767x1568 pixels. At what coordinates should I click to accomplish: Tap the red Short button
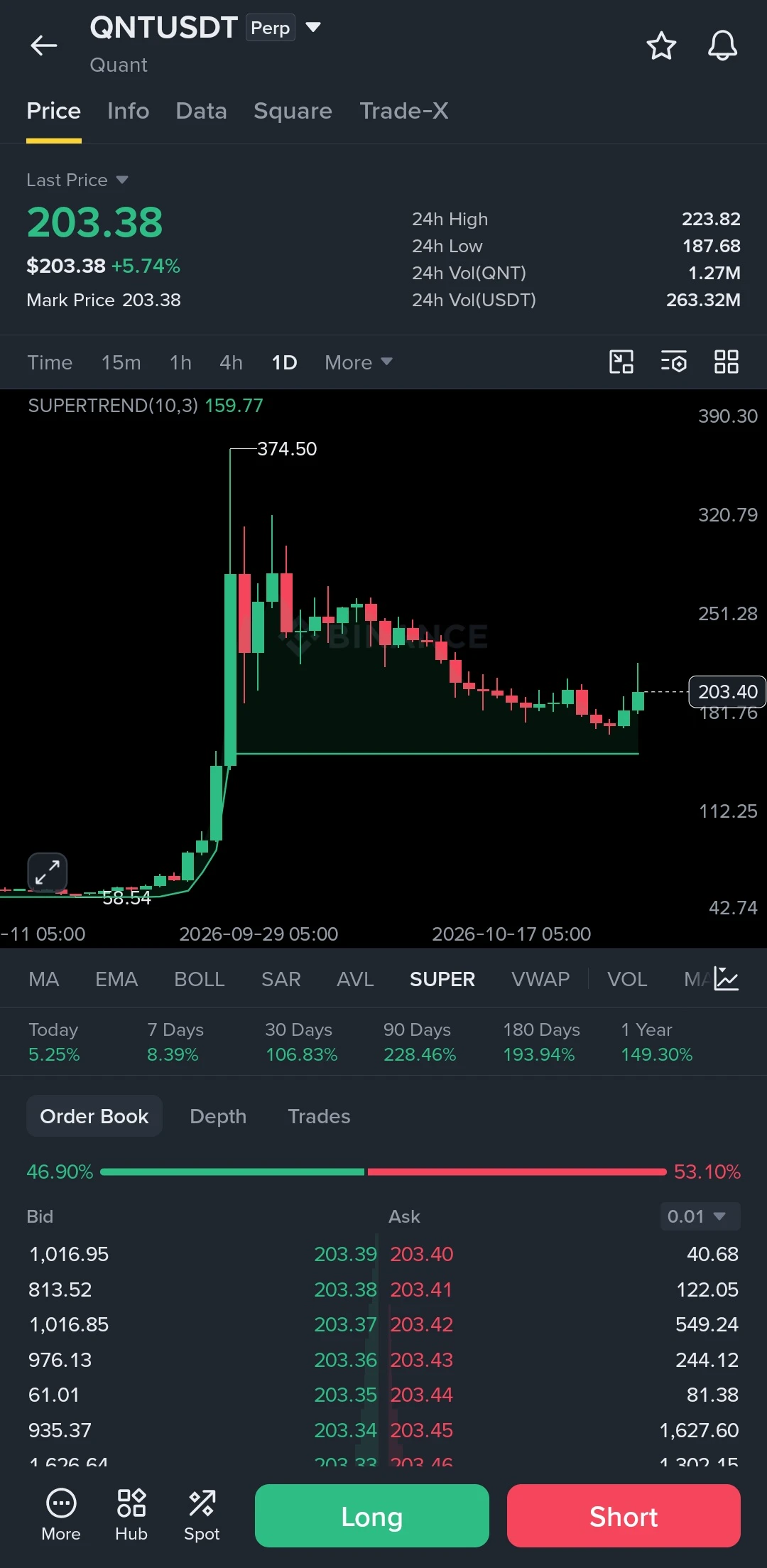click(624, 1515)
